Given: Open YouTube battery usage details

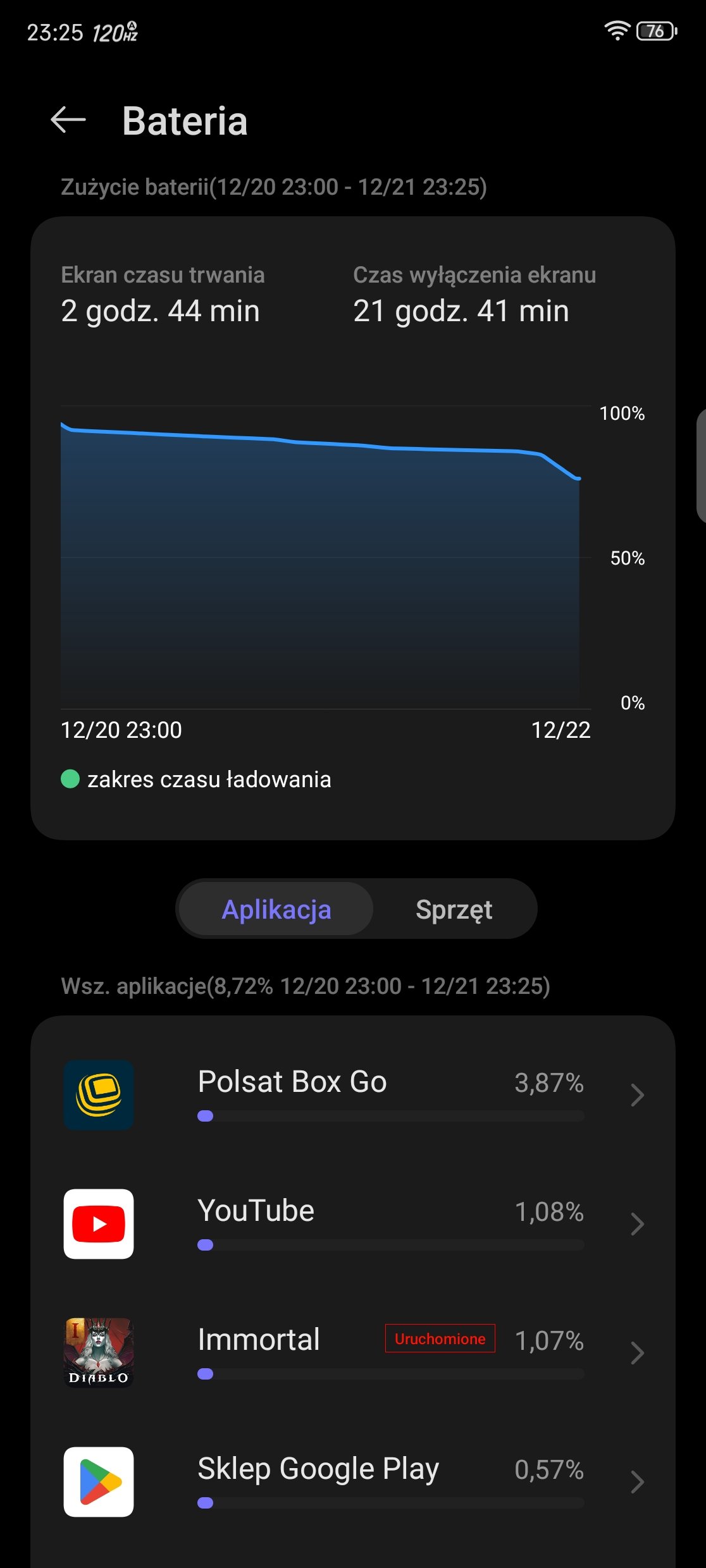Looking at the screenshot, I should pyautogui.click(x=353, y=1224).
